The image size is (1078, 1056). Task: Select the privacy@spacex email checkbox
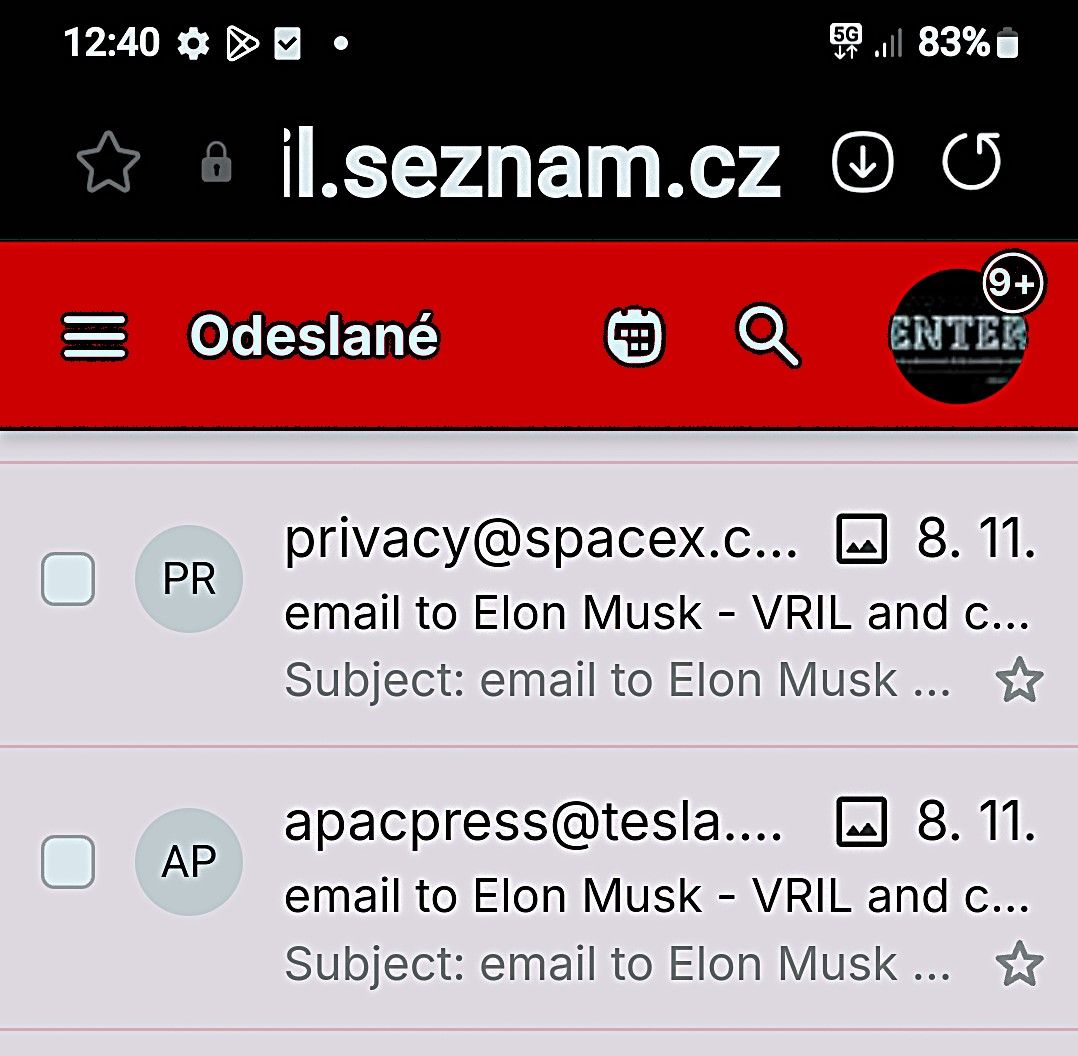(x=68, y=579)
